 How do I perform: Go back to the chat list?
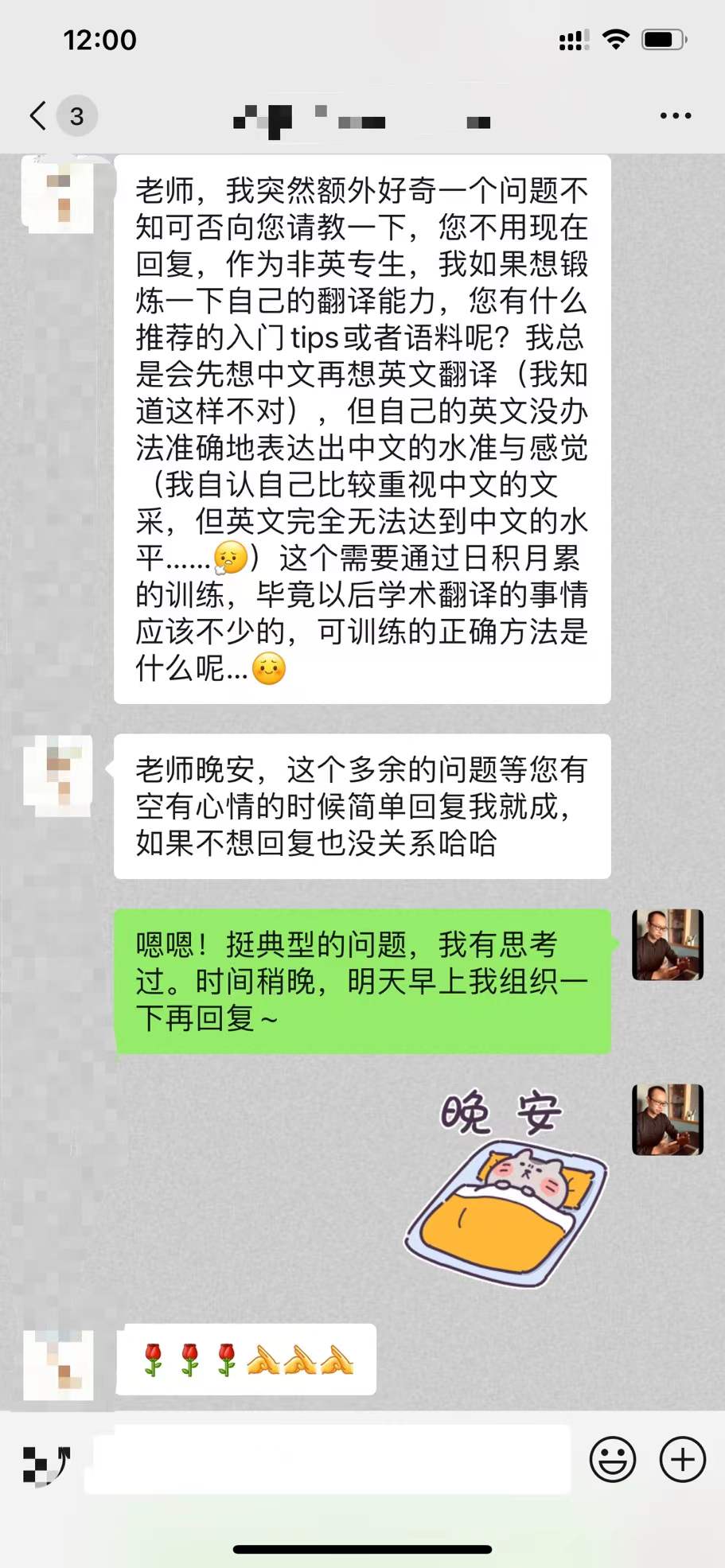pyautogui.click(x=38, y=116)
